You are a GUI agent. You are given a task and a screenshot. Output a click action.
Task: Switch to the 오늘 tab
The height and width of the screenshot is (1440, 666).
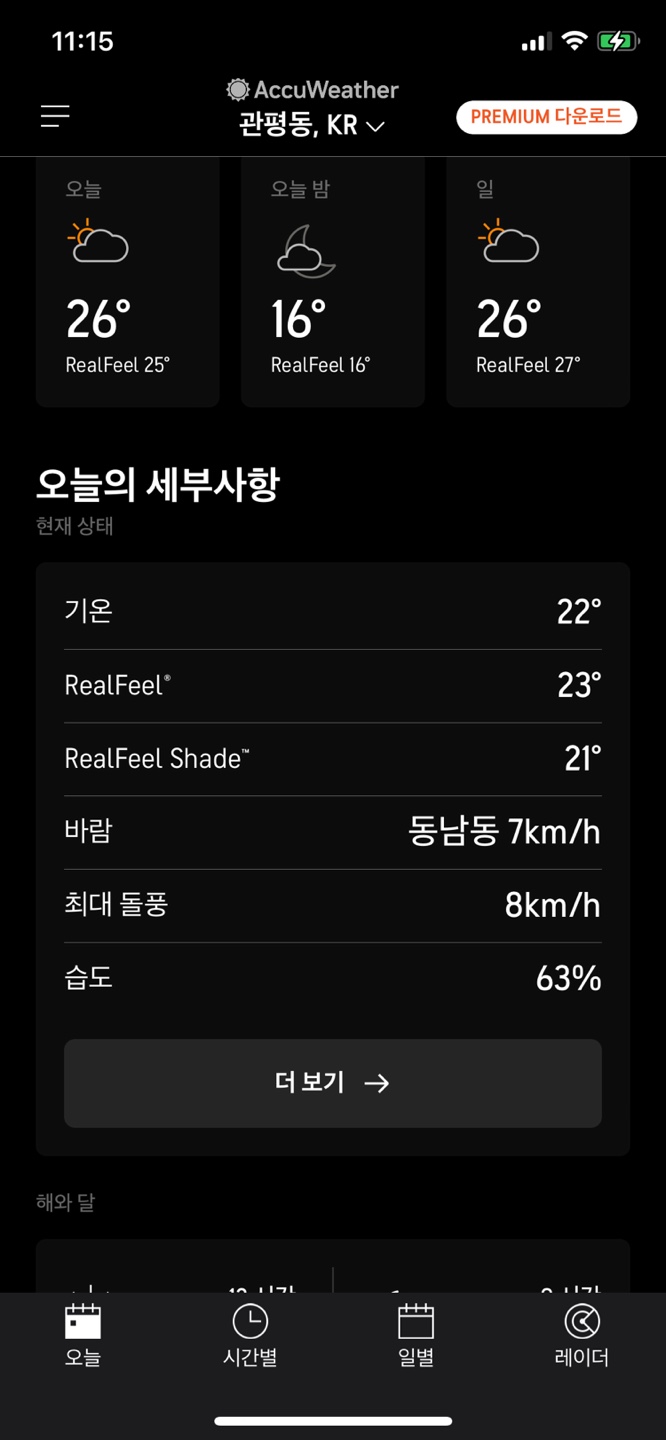point(83,1335)
